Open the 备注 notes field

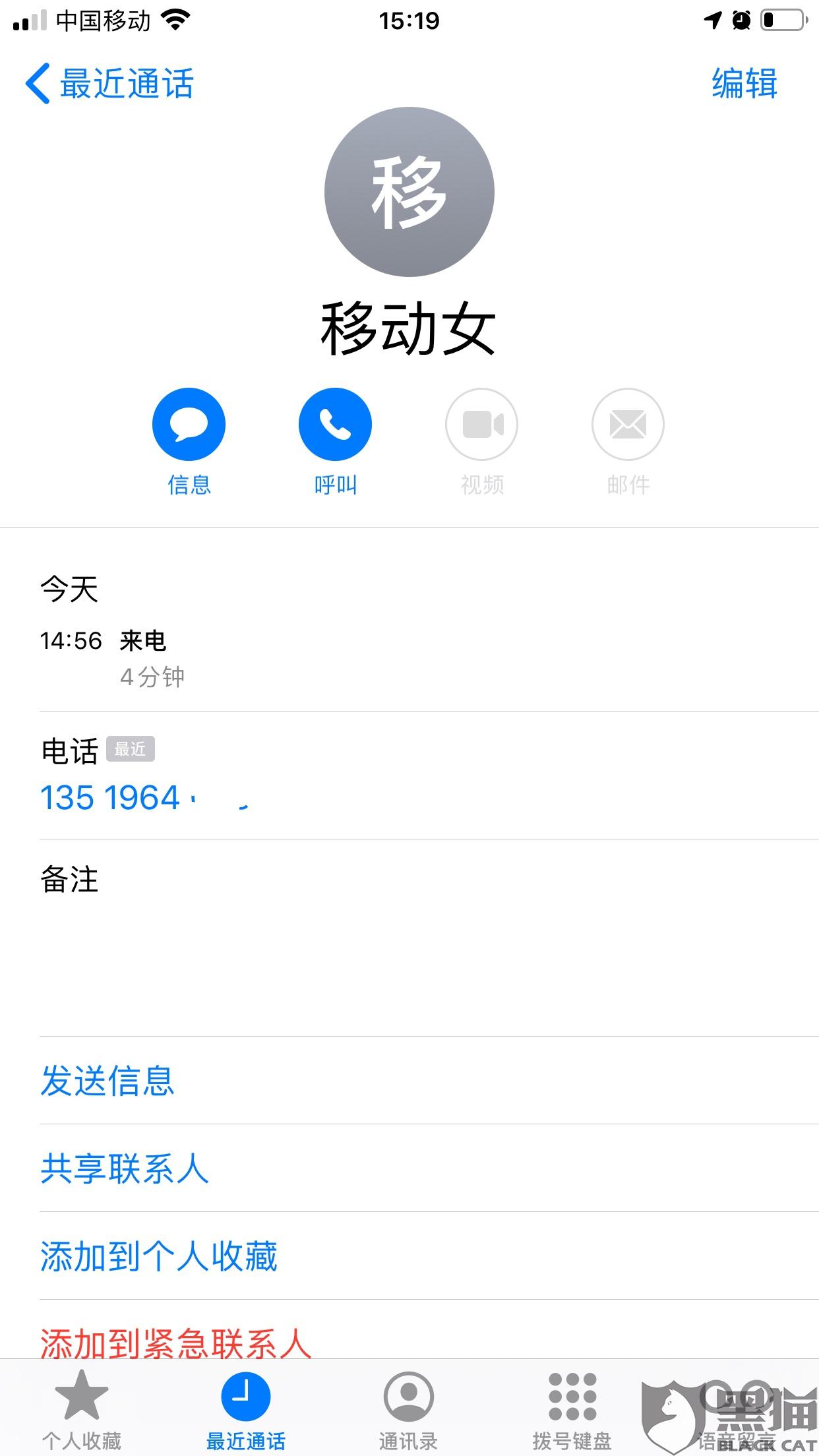(x=429, y=938)
